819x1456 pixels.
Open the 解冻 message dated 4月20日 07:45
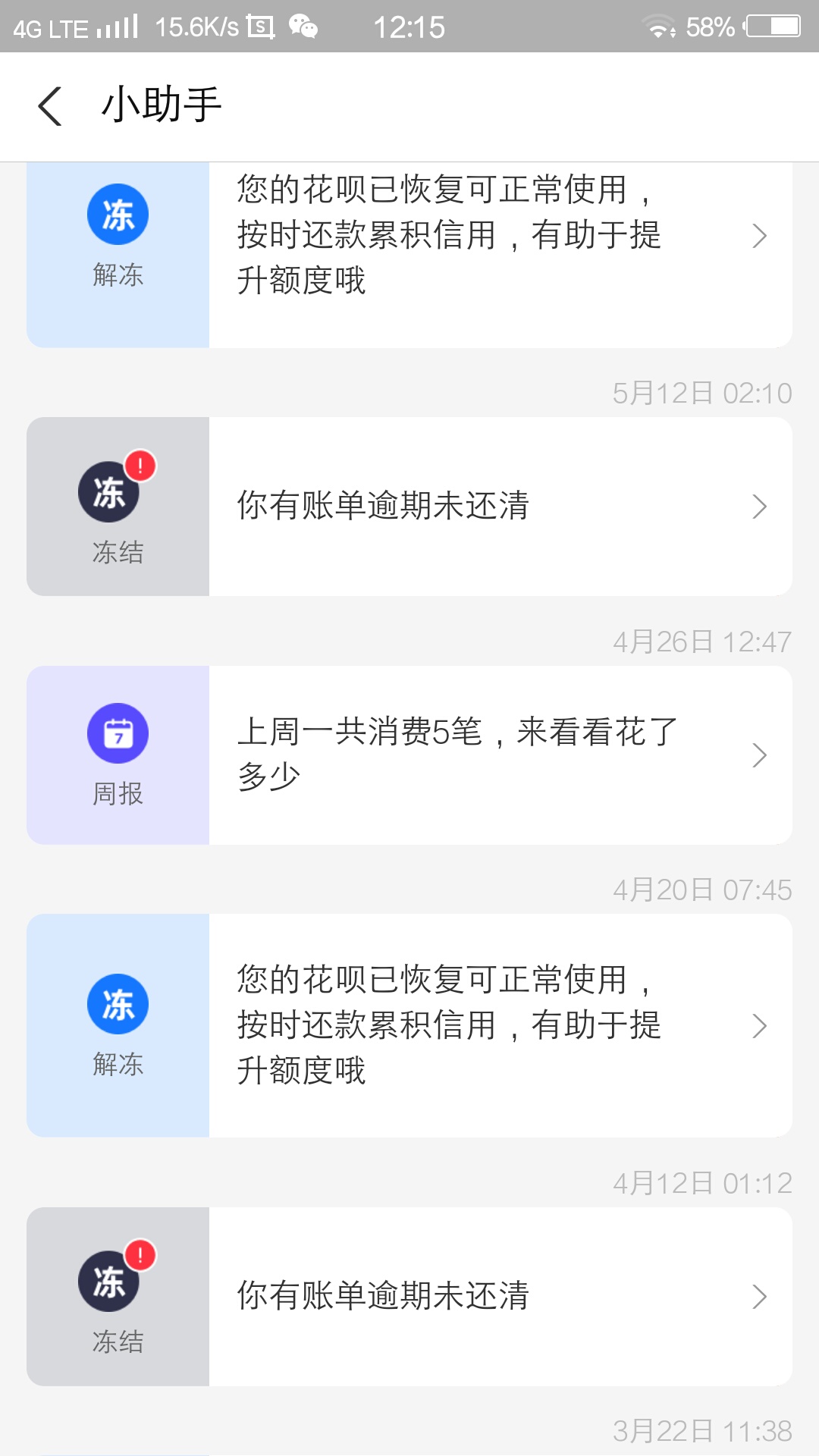point(409,1025)
